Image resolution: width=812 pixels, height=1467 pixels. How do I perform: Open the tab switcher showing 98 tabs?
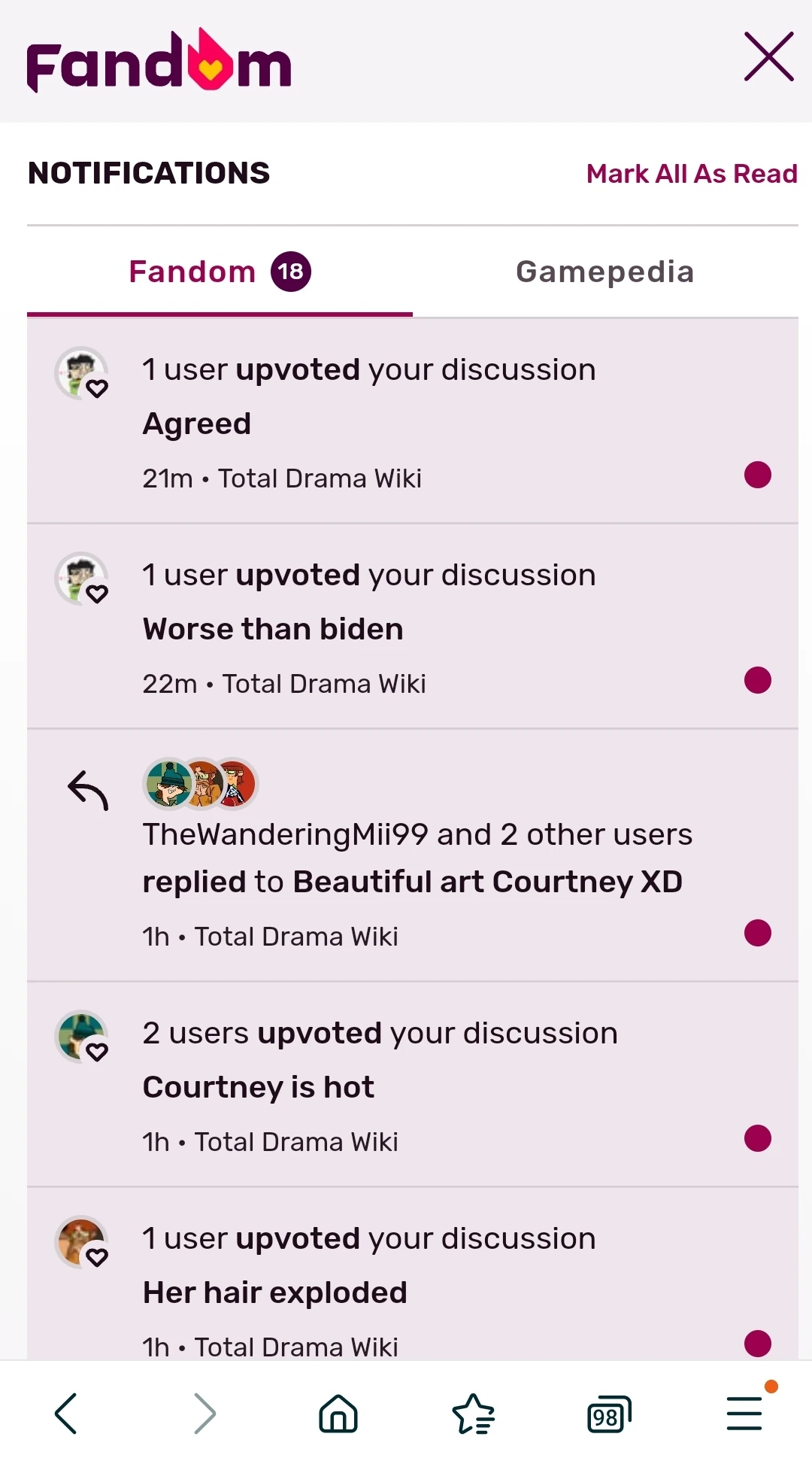(x=607, y=1413)
